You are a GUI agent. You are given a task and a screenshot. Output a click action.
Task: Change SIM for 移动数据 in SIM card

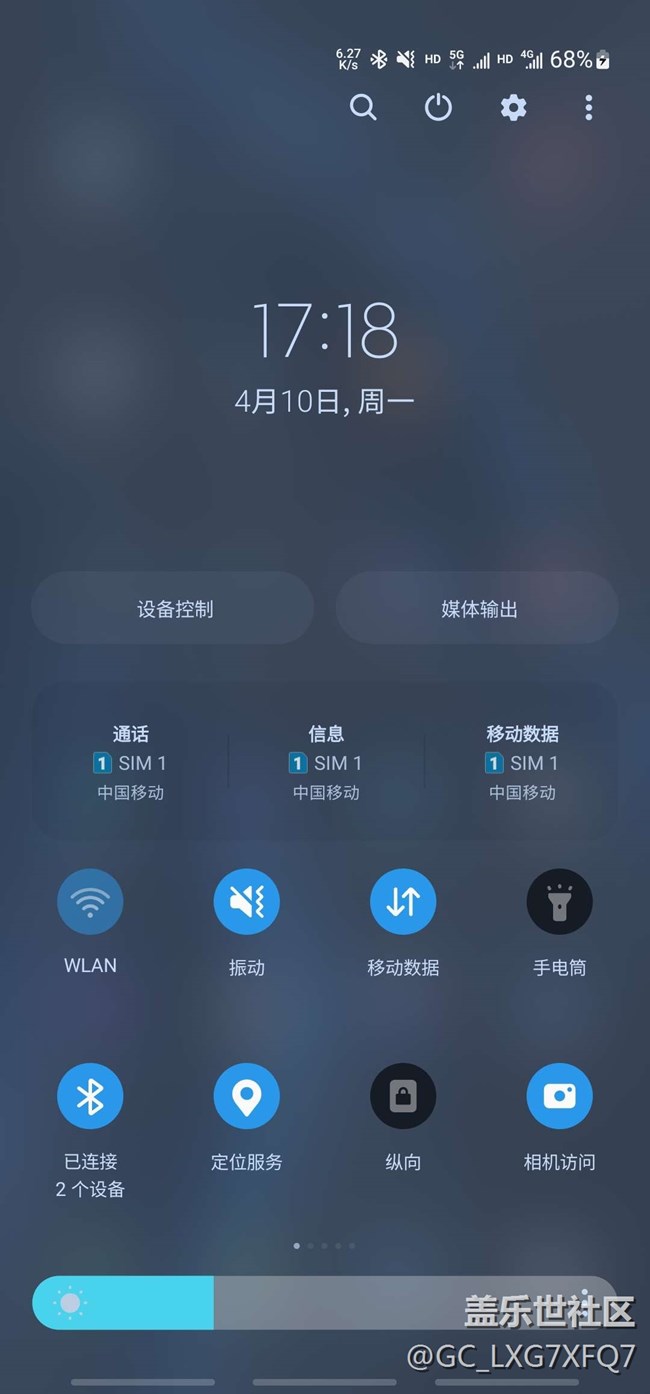[522, 763]
